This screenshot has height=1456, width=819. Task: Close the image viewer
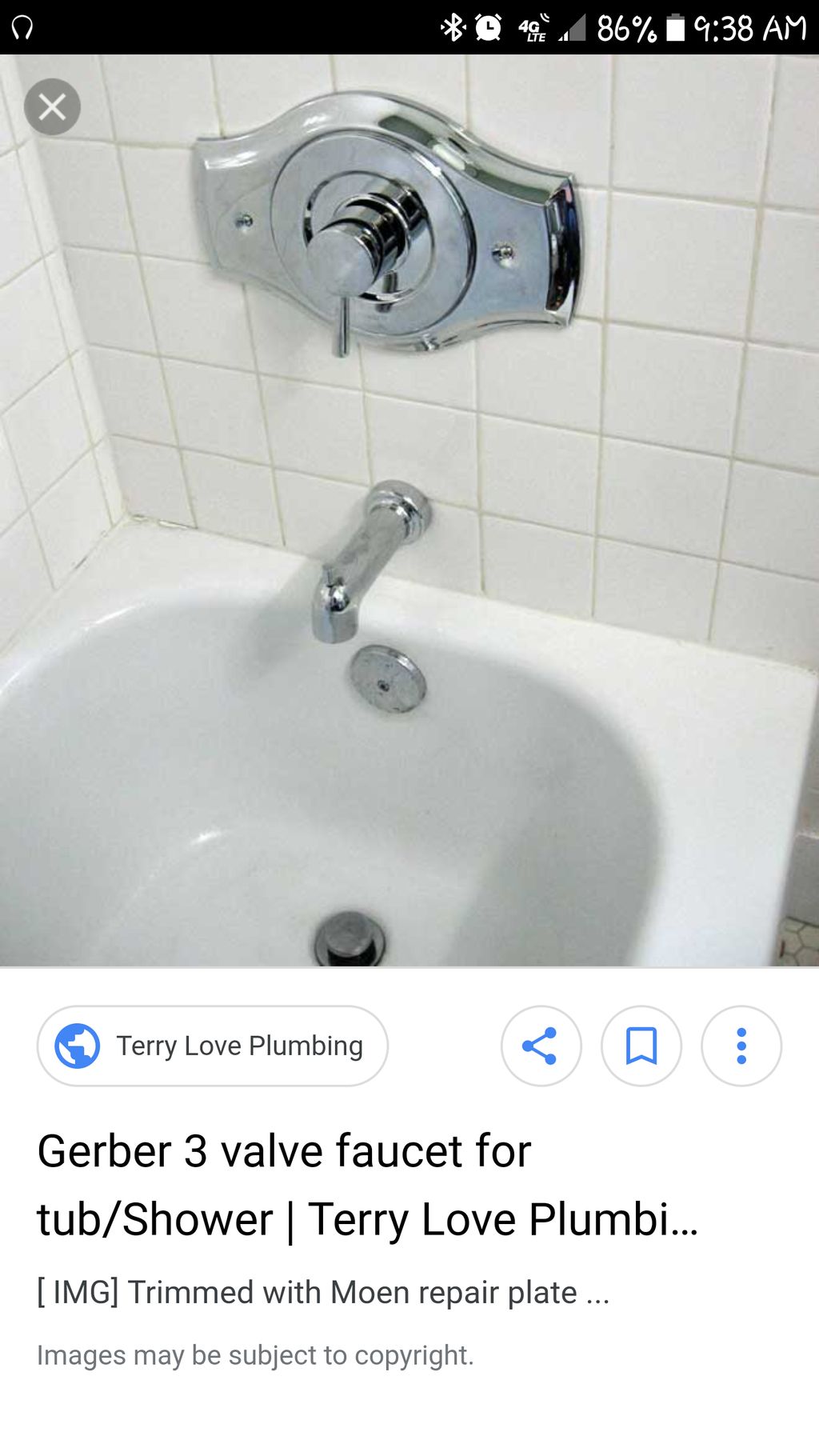(x=52, y=106)
